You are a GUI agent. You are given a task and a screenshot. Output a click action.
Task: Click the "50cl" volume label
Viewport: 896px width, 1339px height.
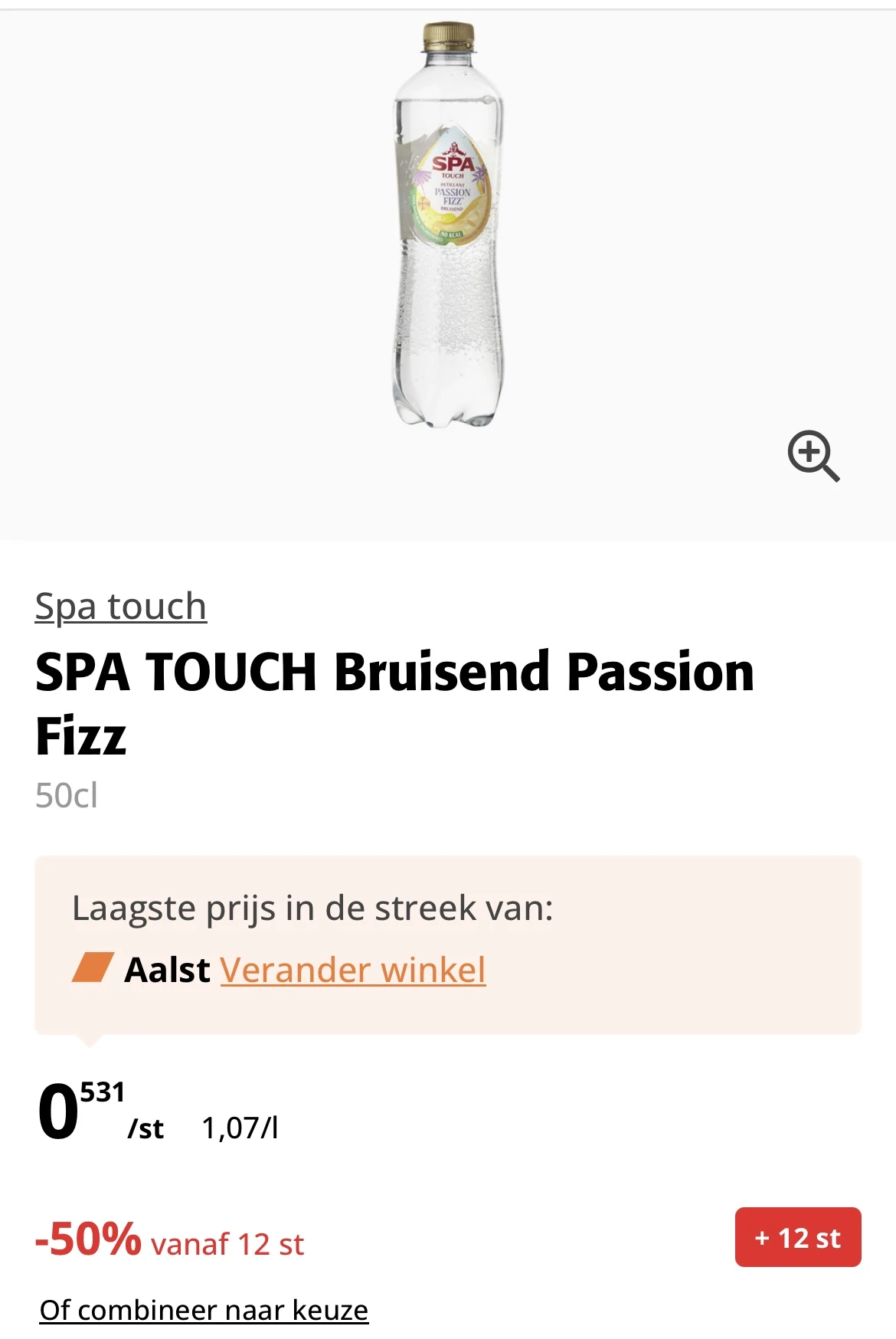pos(65,797)
